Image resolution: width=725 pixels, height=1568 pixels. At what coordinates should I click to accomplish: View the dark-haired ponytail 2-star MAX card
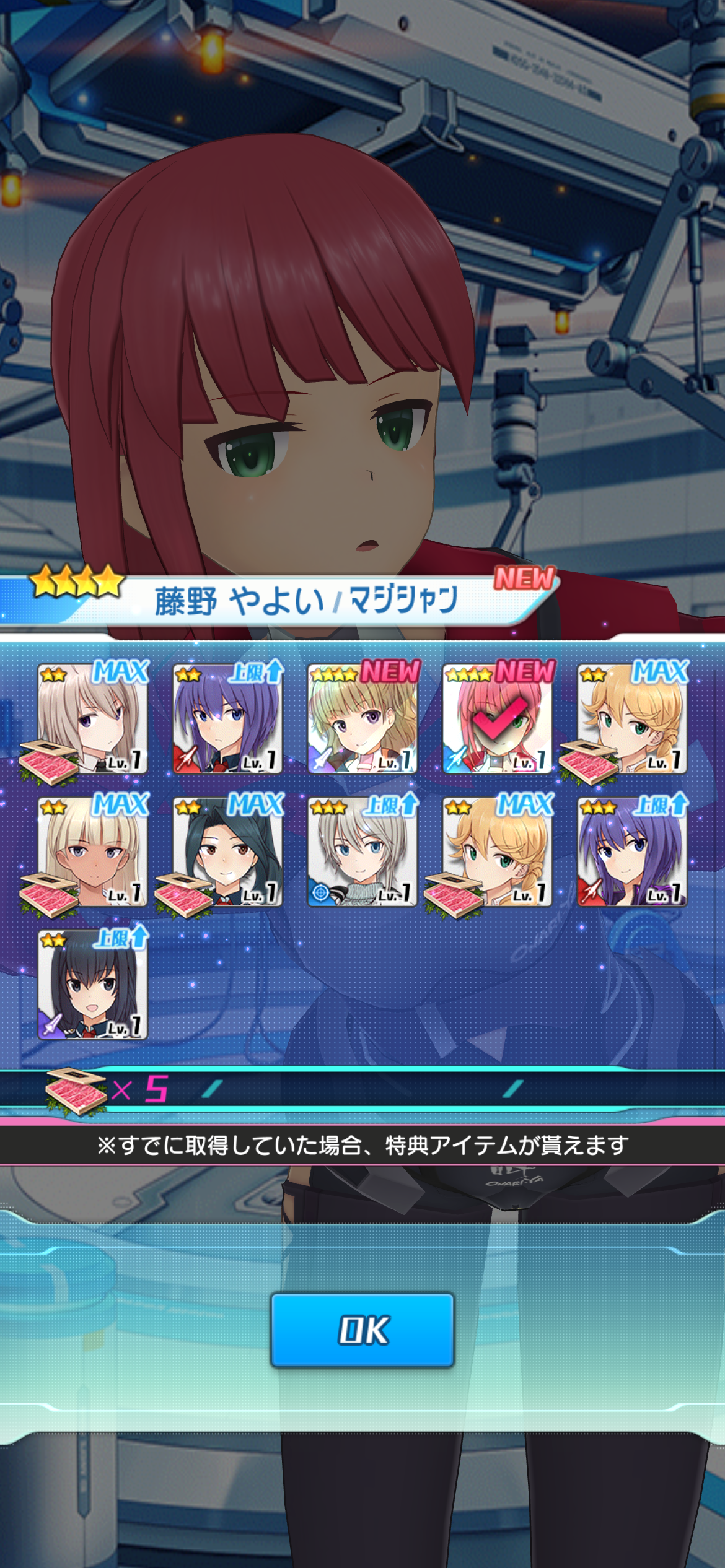[227, 852]
